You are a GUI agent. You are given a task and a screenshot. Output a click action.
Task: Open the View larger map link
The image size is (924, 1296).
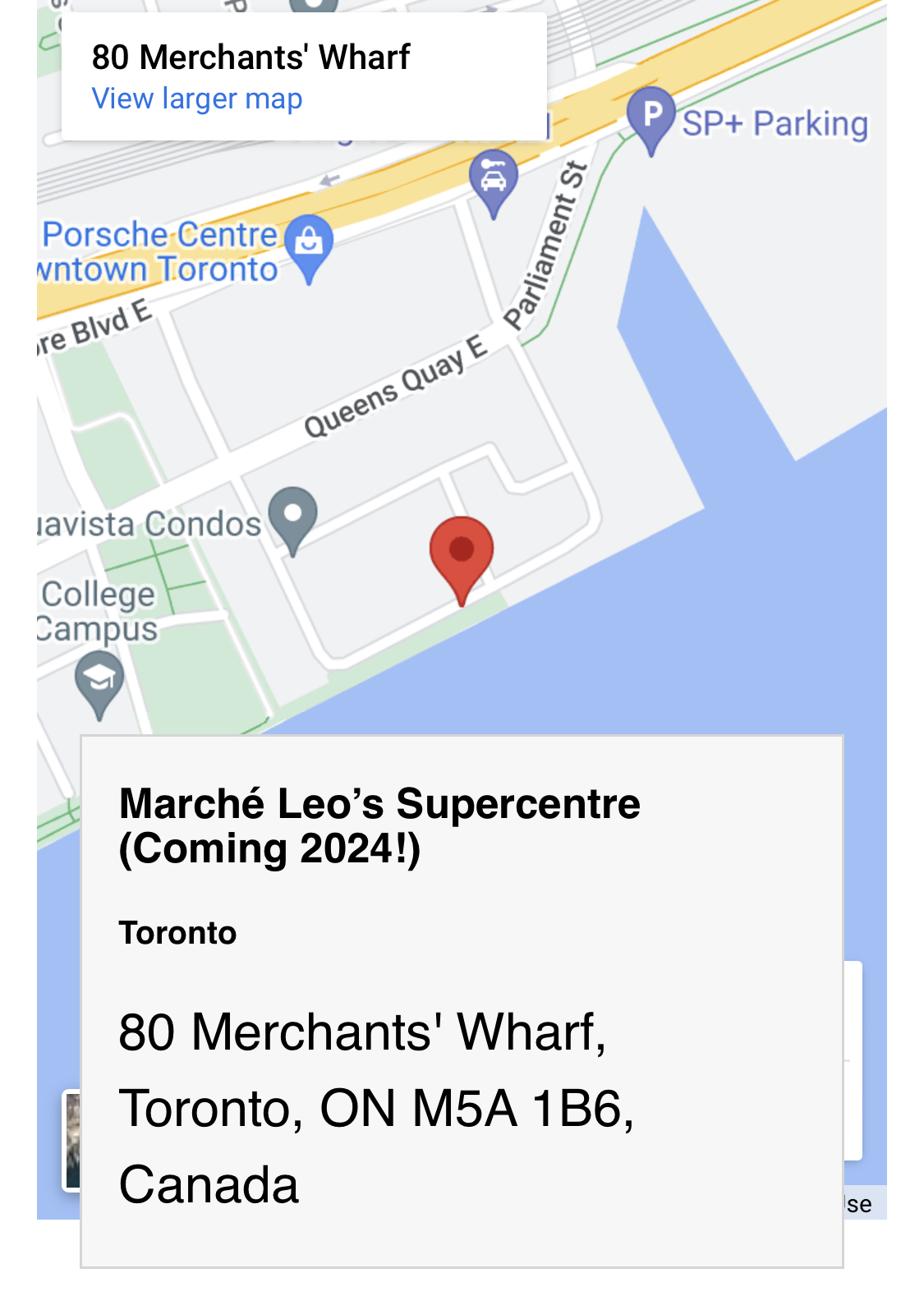point(197,99)
